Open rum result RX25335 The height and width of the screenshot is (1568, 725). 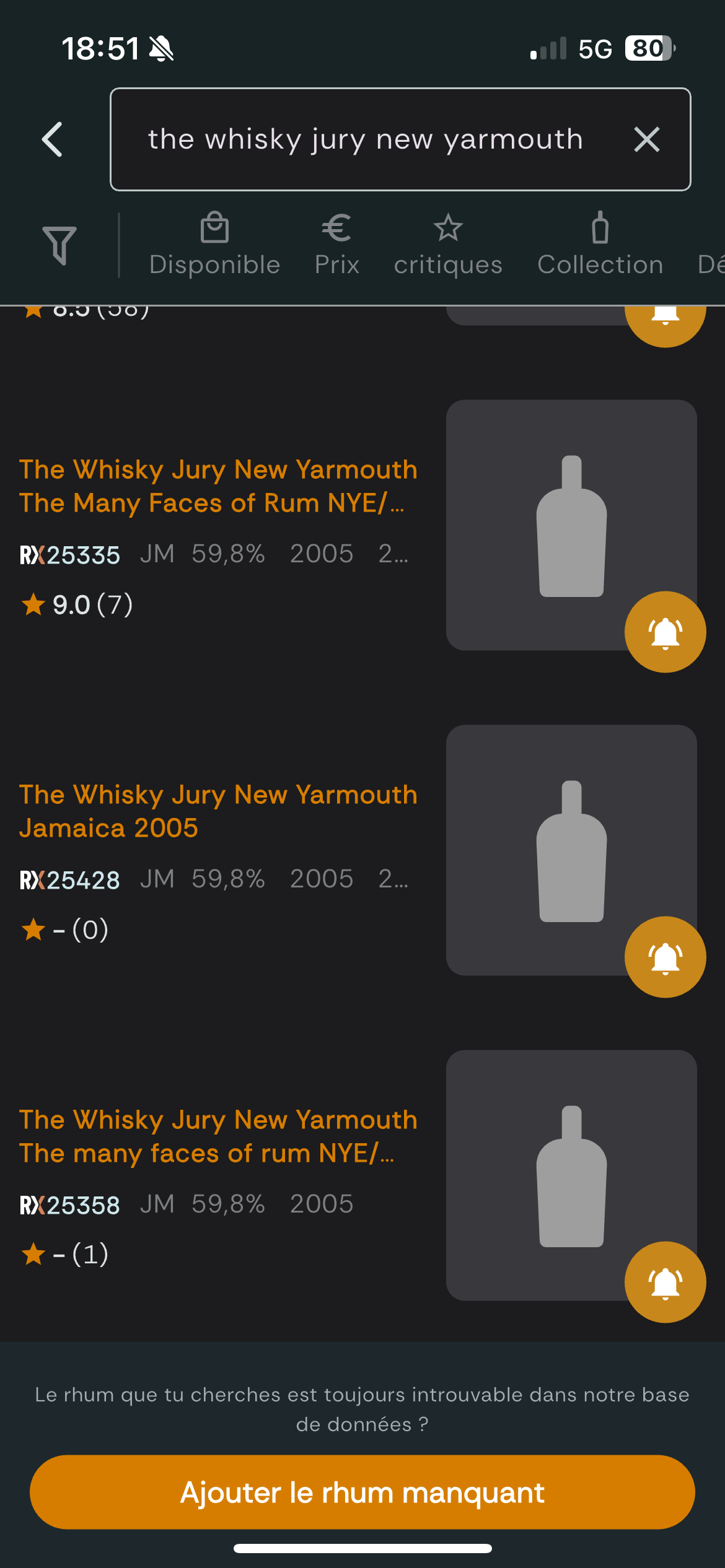click(218, 486)
